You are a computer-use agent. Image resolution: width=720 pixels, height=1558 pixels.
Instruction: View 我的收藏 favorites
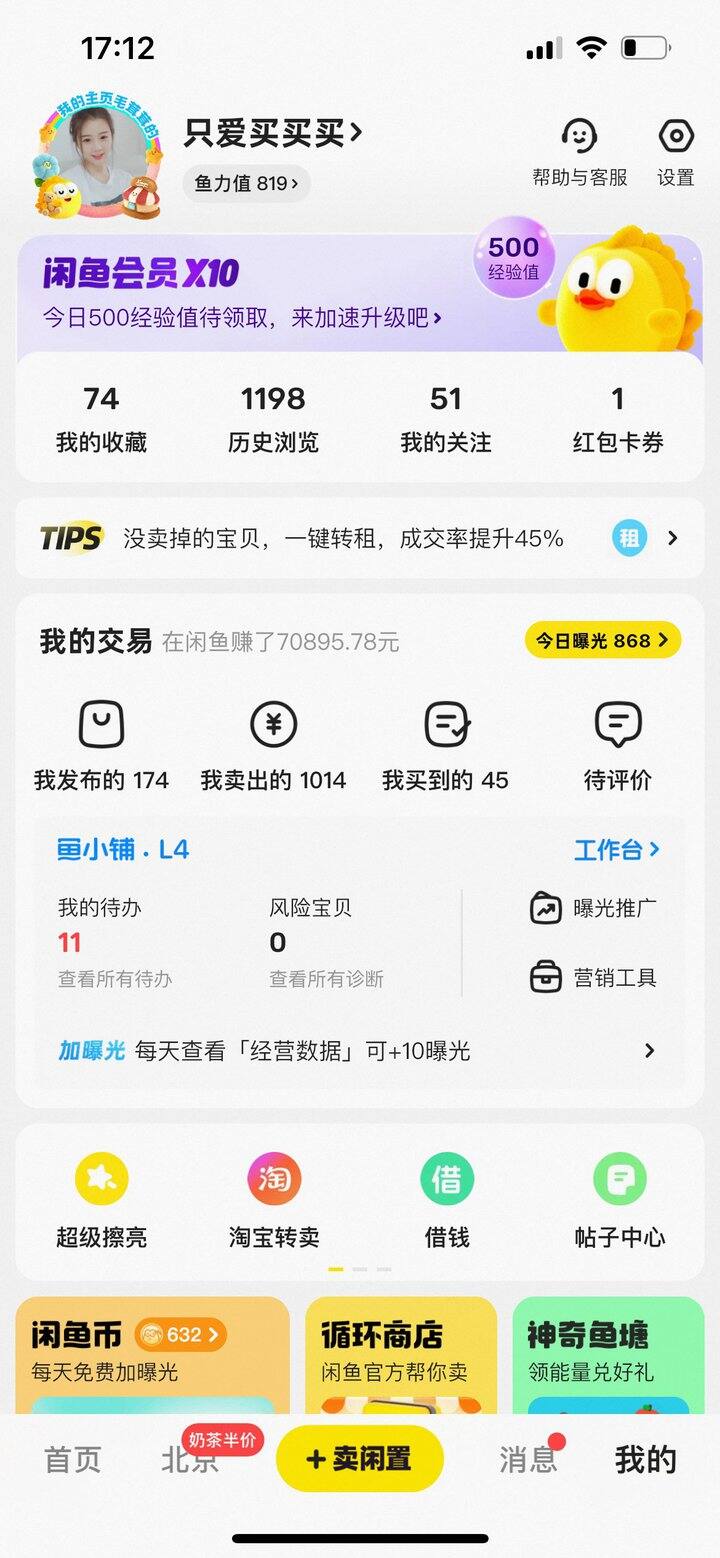101,420
